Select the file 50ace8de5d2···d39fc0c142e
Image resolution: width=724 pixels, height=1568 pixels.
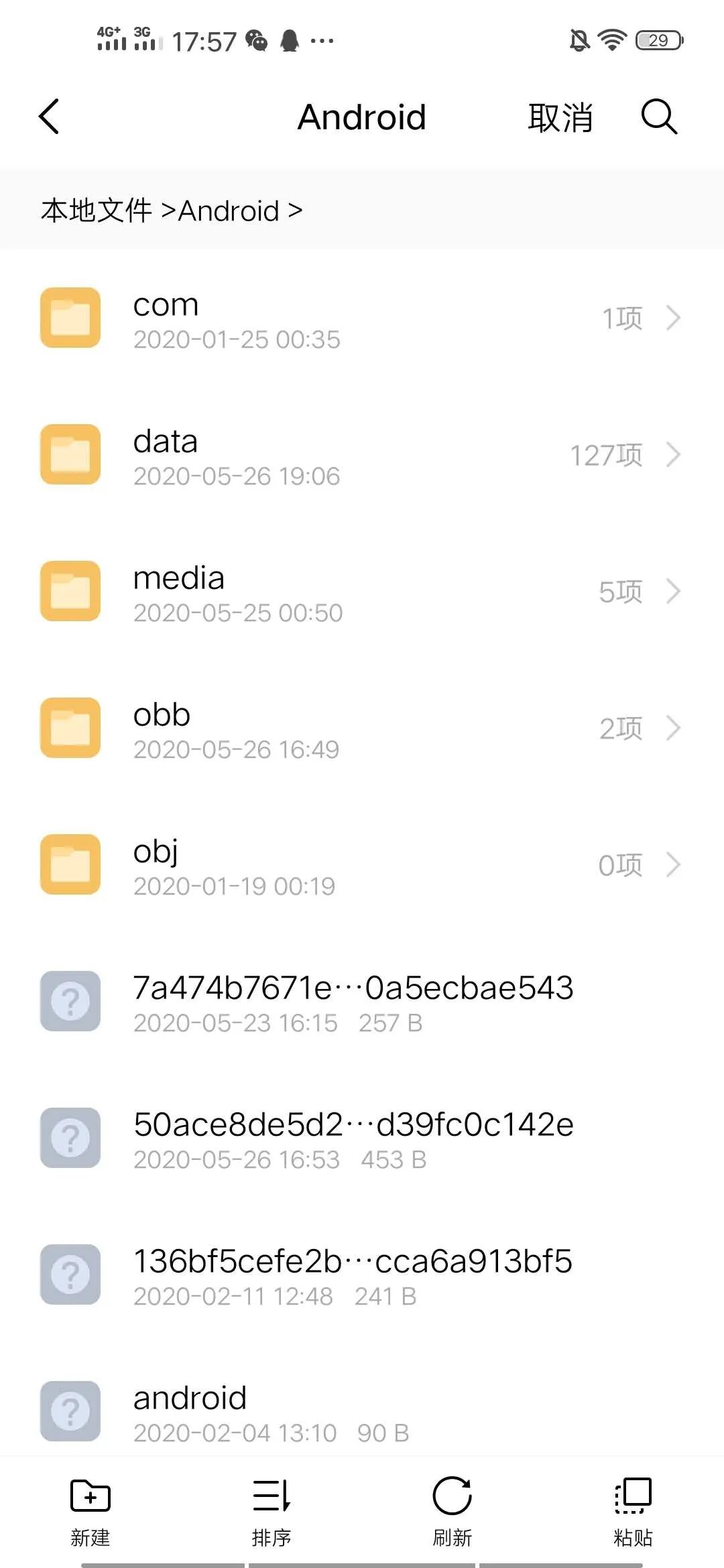click(362, 1138)
